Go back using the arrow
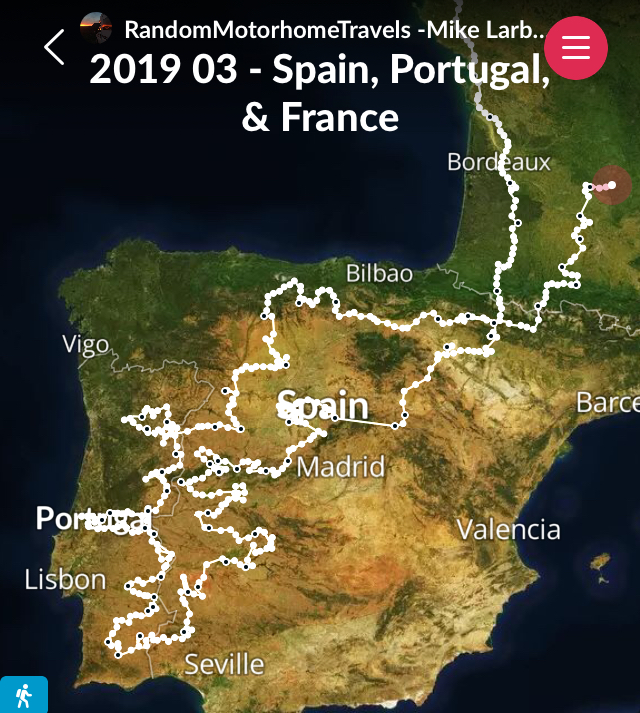Viewport: 640px width, 713px height. pos(54,46)
